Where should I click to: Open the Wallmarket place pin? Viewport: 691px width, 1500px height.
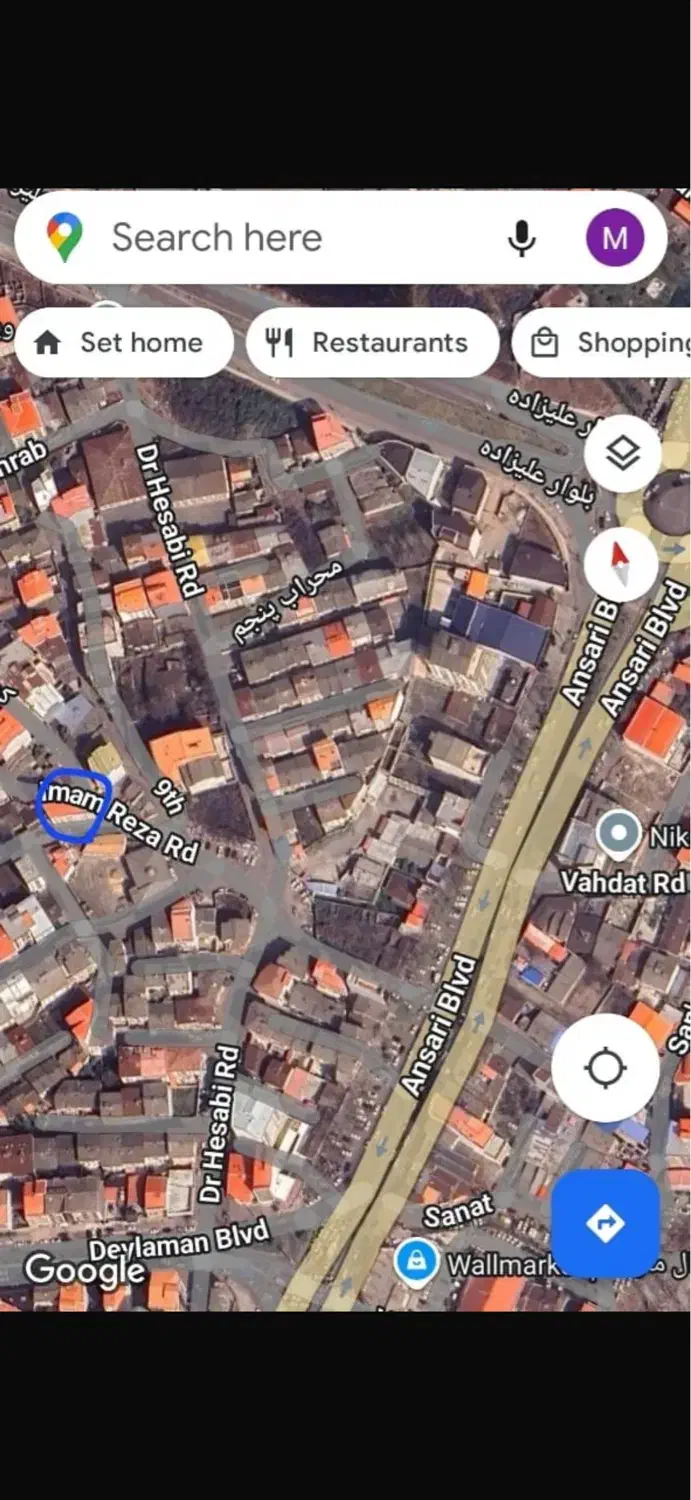(x=415, y=1262)
